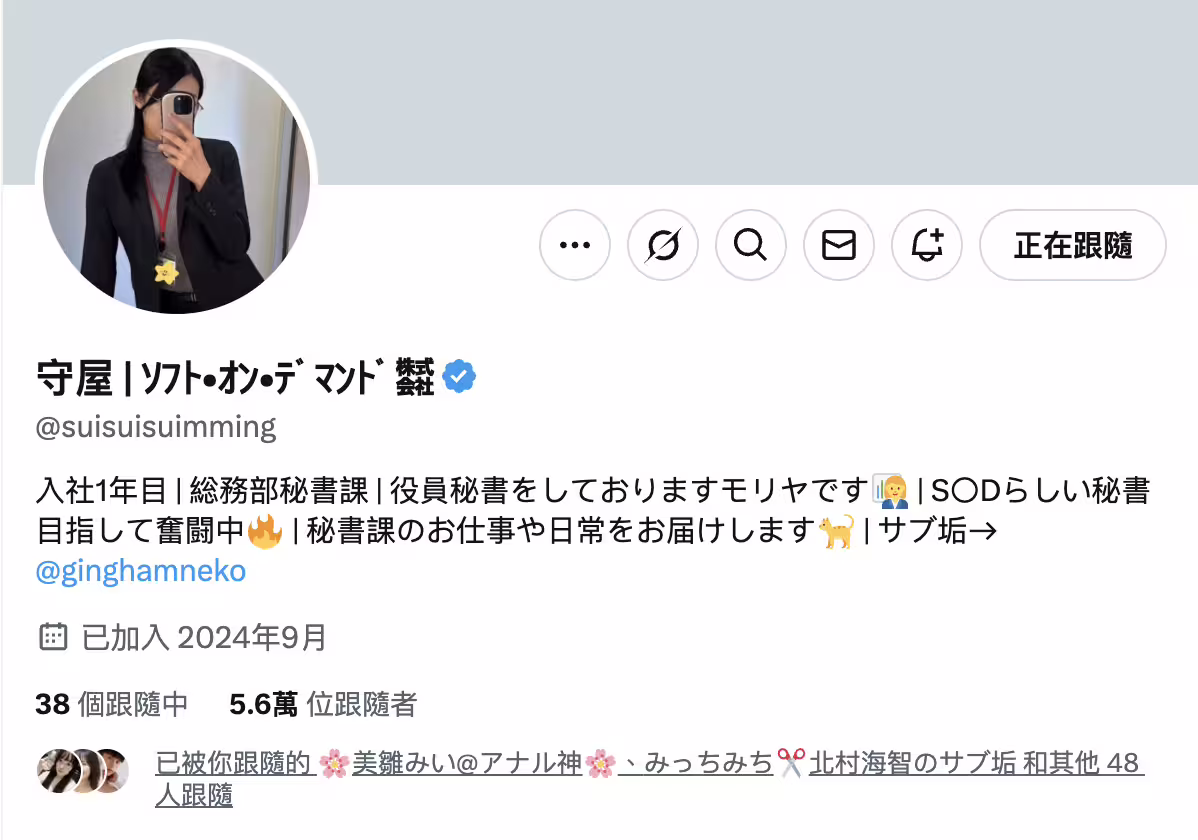Tap the Grok profile summary icon
This screenshot has width=1198, height=840.
(x=663, y=245)
